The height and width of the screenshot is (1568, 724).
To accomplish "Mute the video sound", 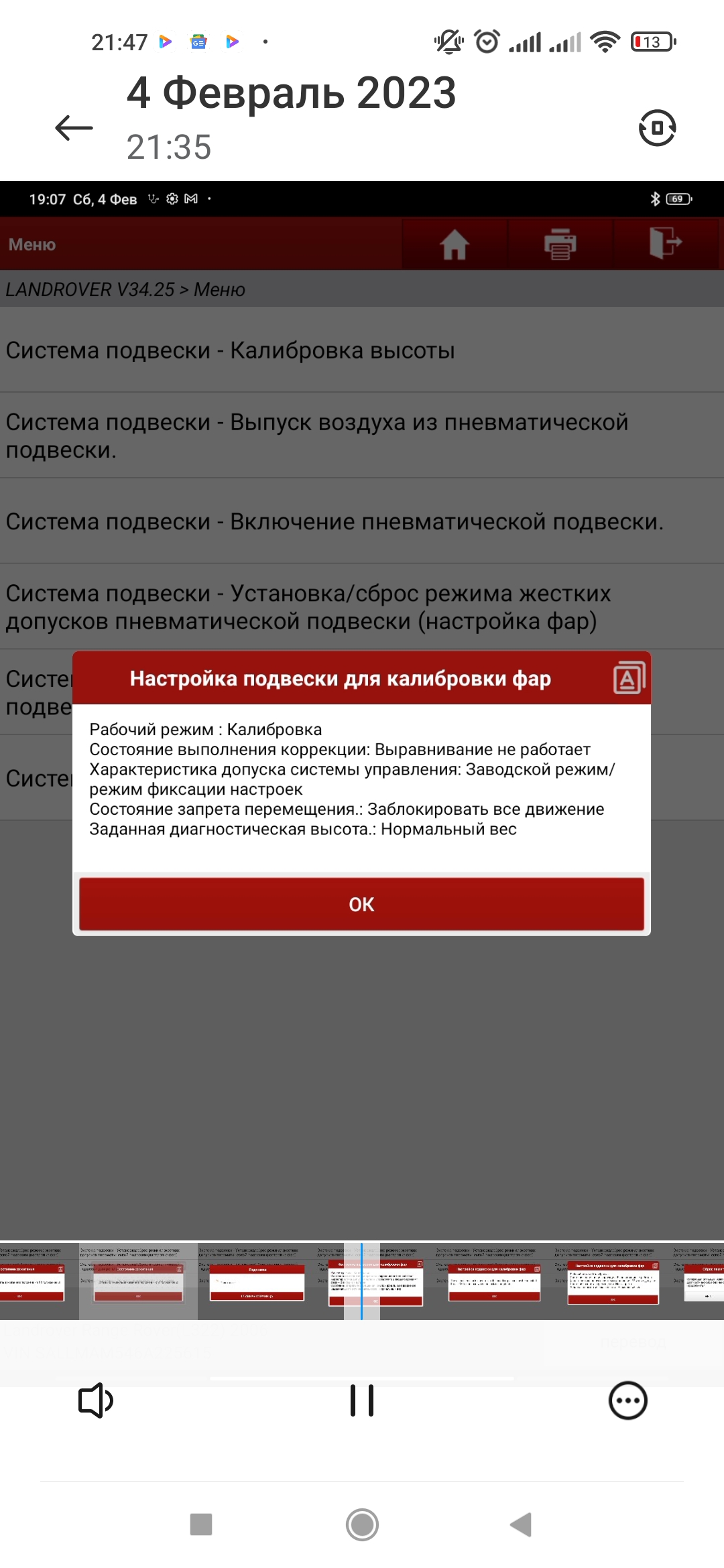I will 96,1400.
